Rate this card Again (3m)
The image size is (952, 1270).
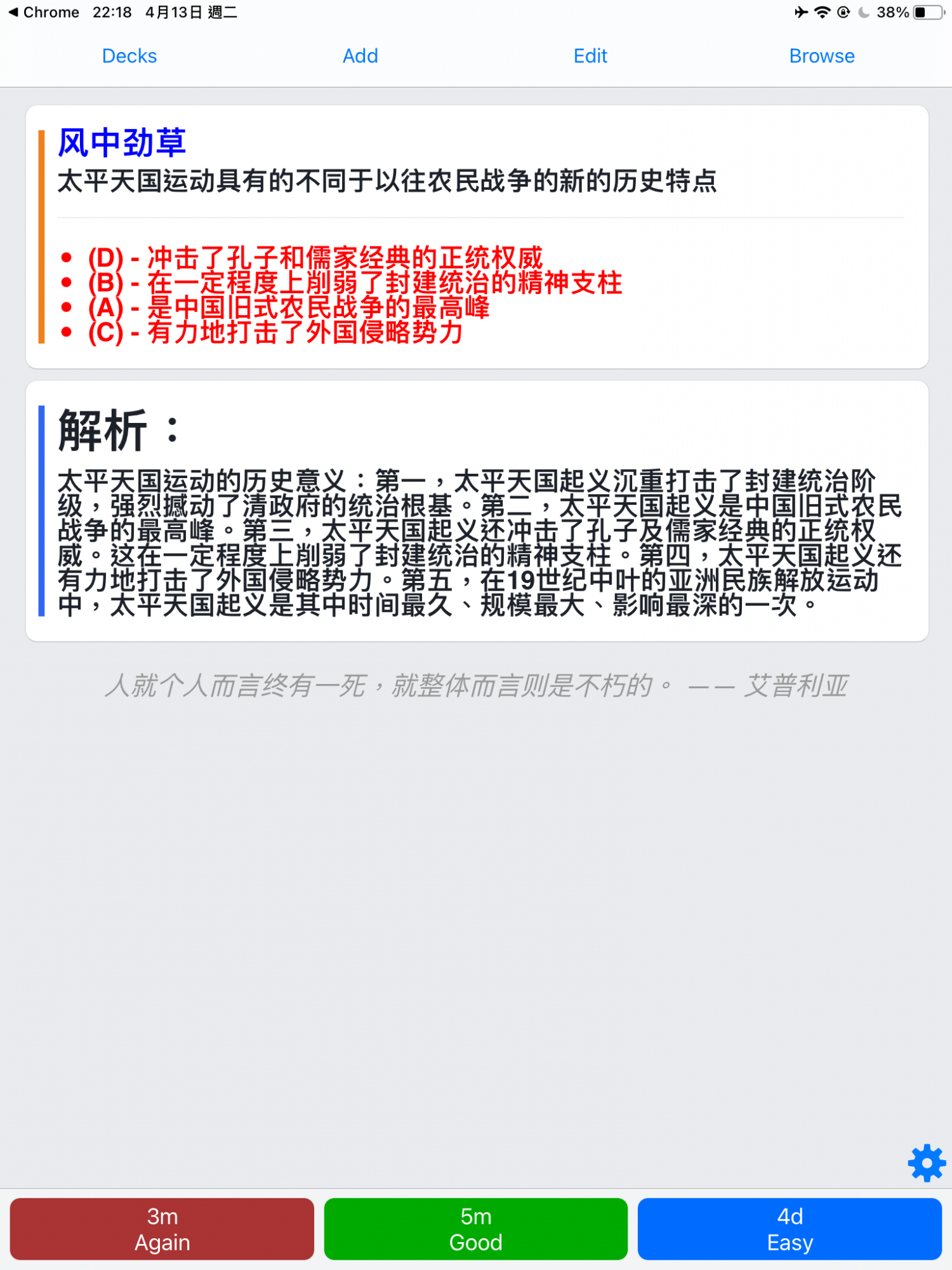[x=162, y=1229]
